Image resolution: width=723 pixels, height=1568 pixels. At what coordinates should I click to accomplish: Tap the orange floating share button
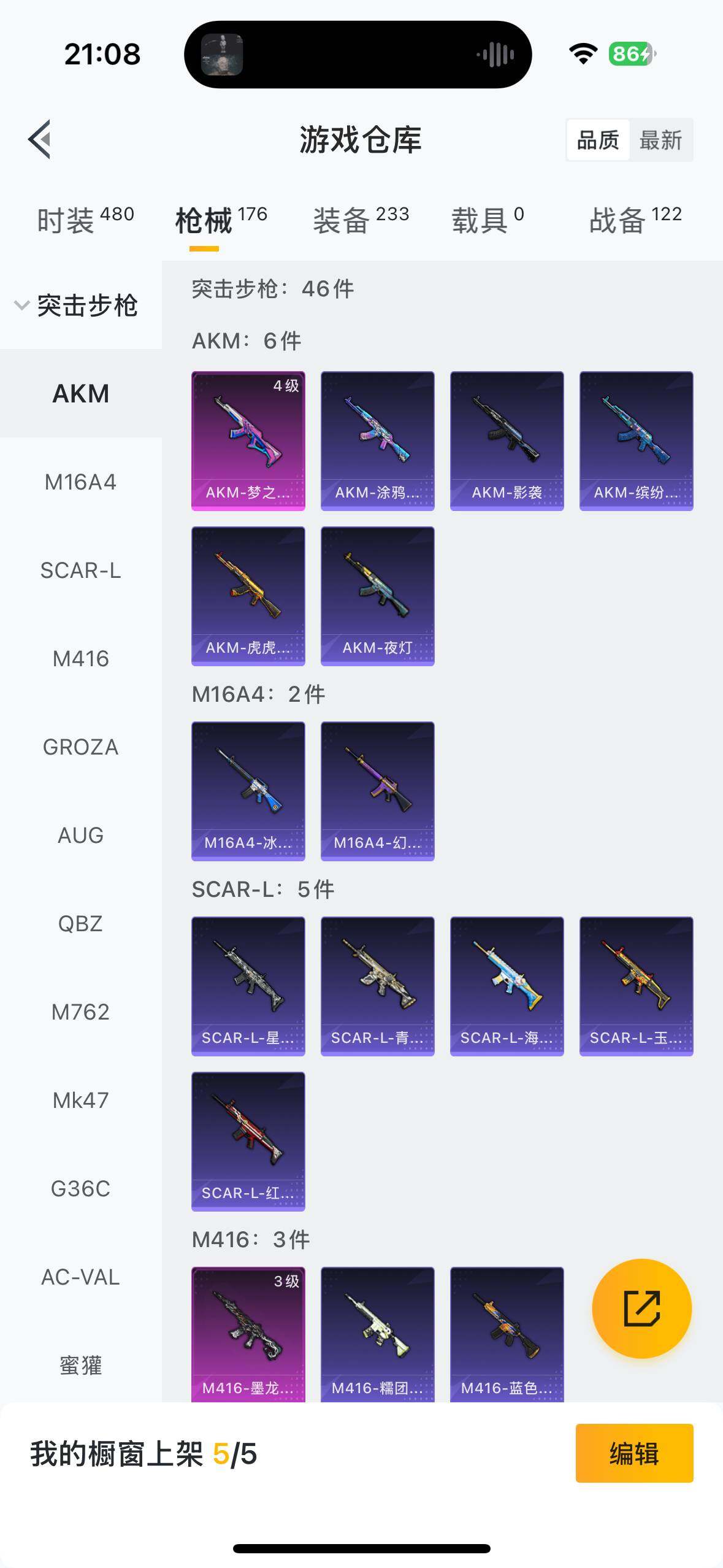point(641,1308)
